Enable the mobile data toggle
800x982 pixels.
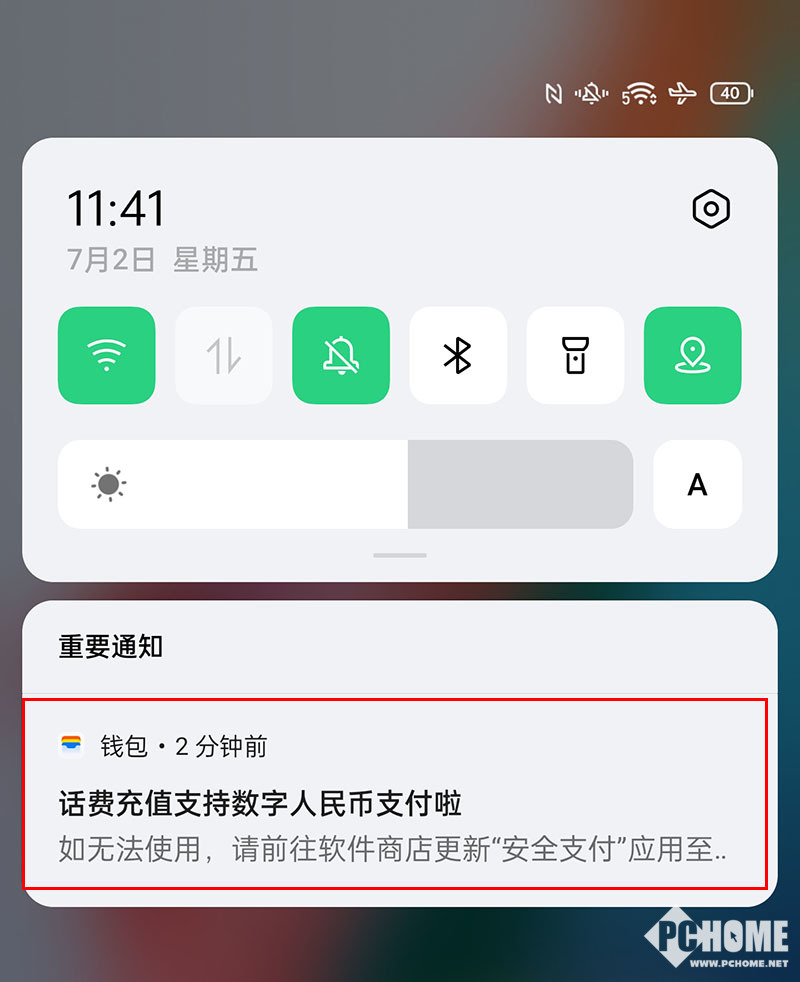coord(224,355)
